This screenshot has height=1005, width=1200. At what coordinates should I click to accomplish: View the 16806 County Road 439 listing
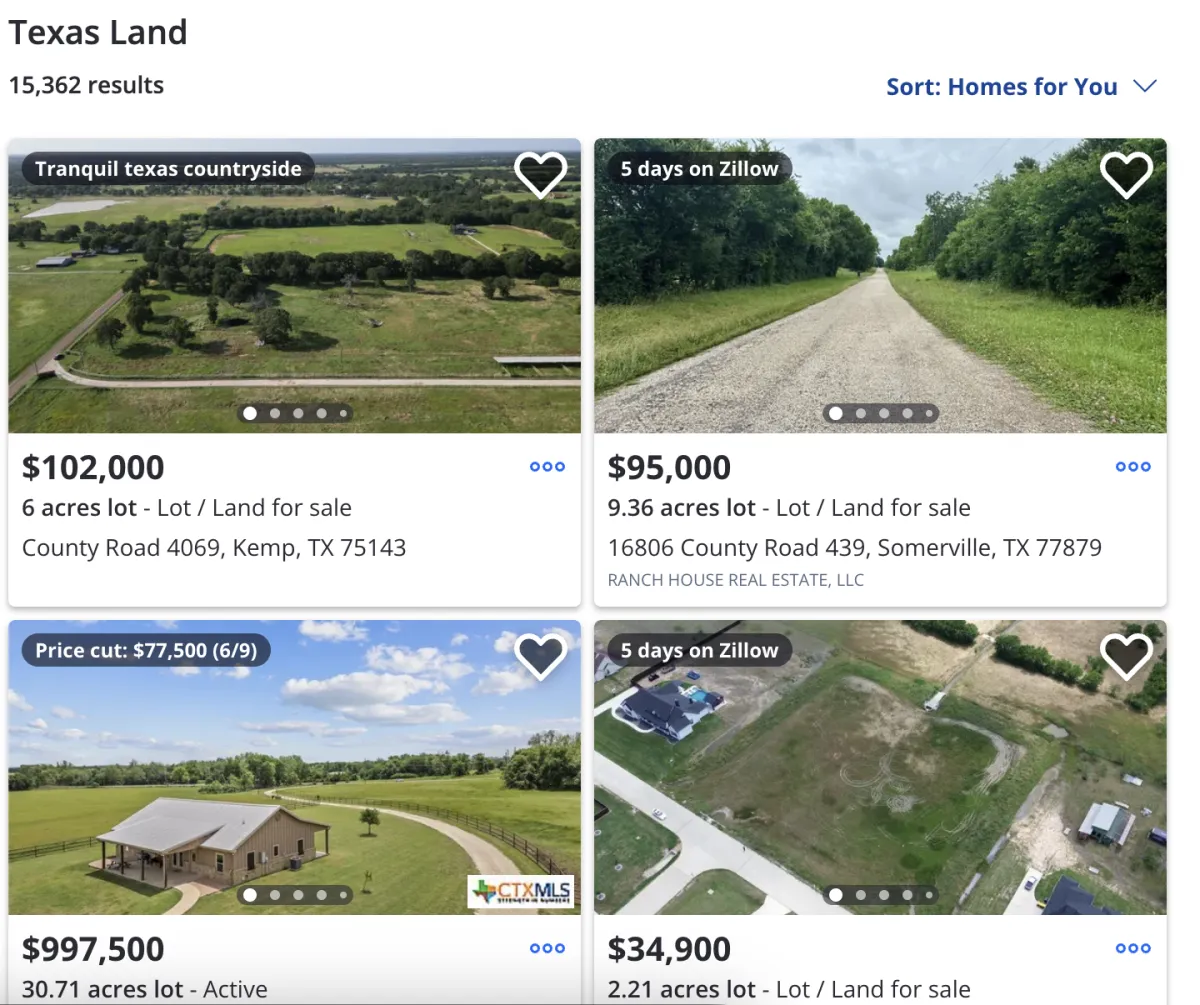854,548
